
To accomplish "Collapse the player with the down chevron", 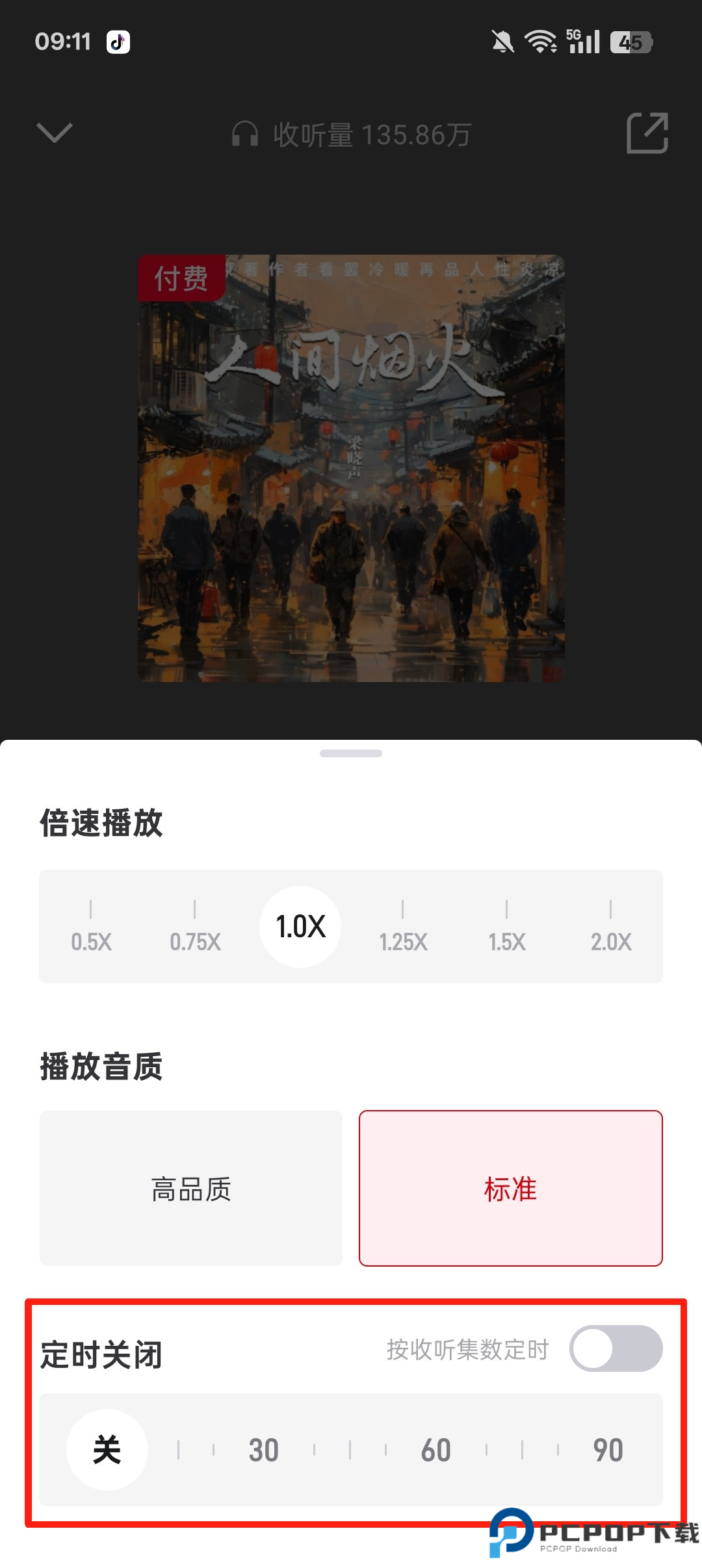I will (55, 133).
